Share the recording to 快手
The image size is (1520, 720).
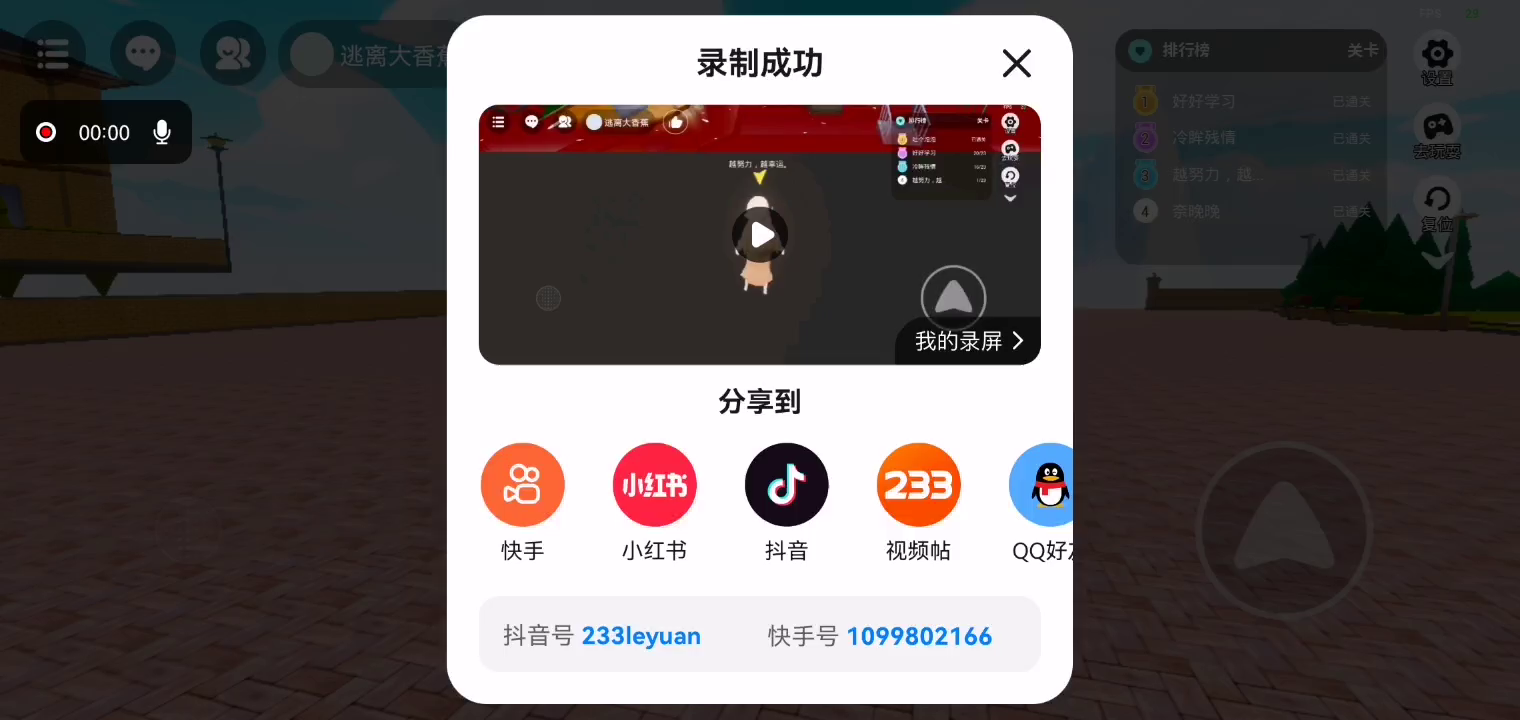tap(523, 486)
